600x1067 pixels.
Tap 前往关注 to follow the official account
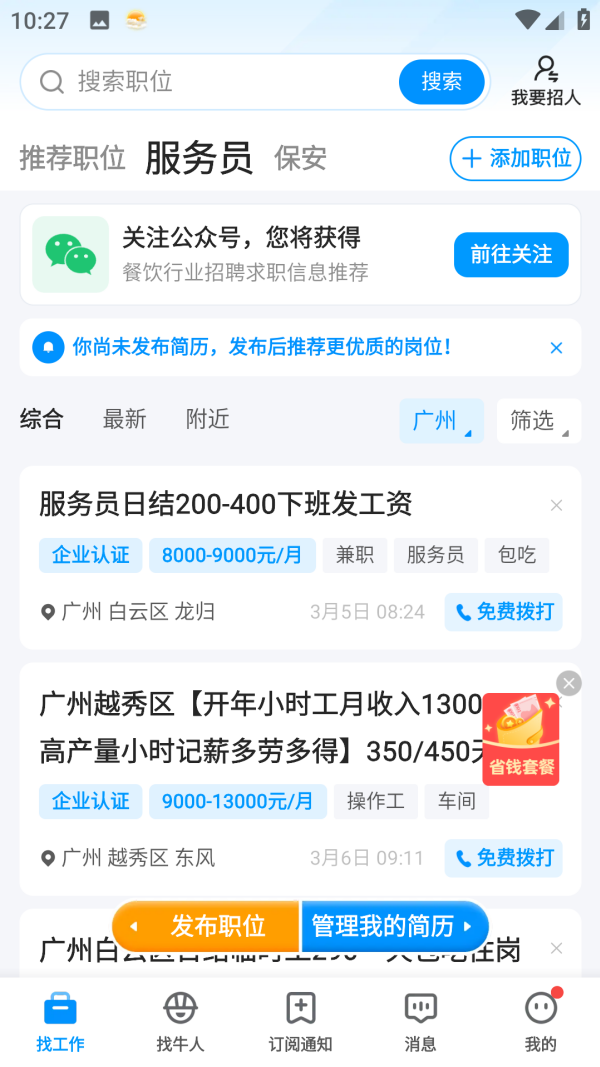(511, 255)
